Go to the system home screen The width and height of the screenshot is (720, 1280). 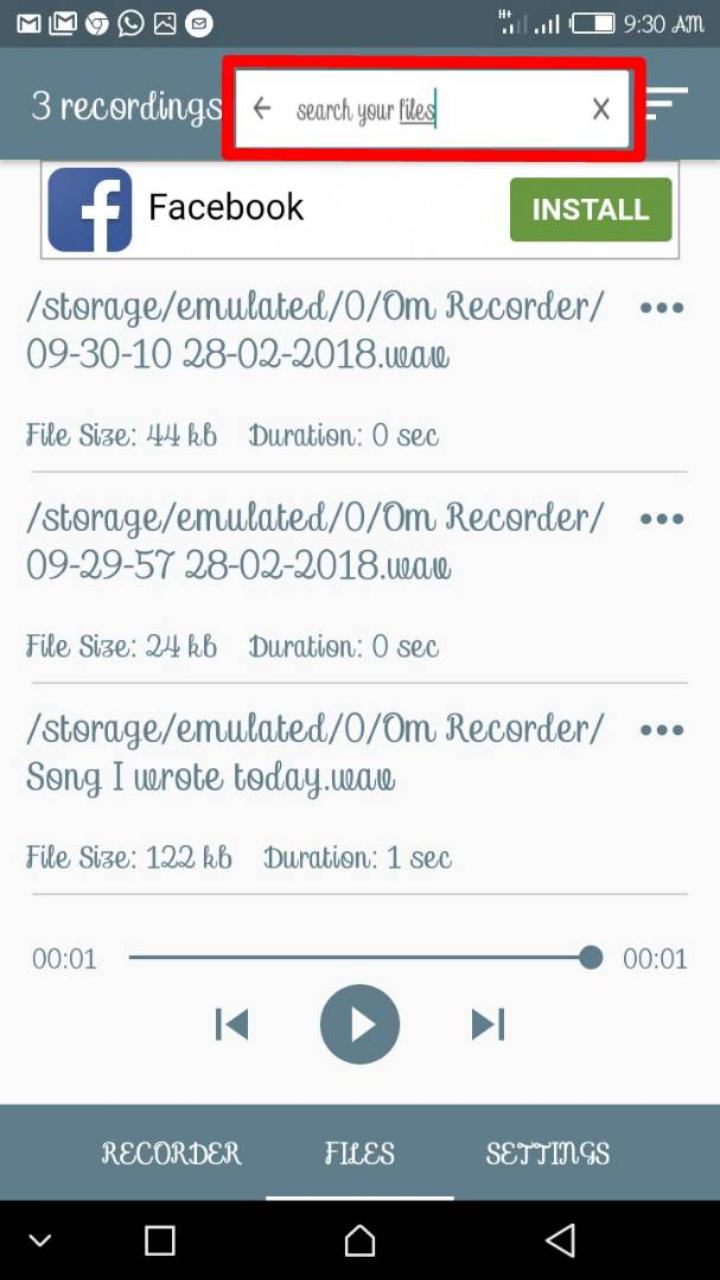click(x=360, y=1241)
